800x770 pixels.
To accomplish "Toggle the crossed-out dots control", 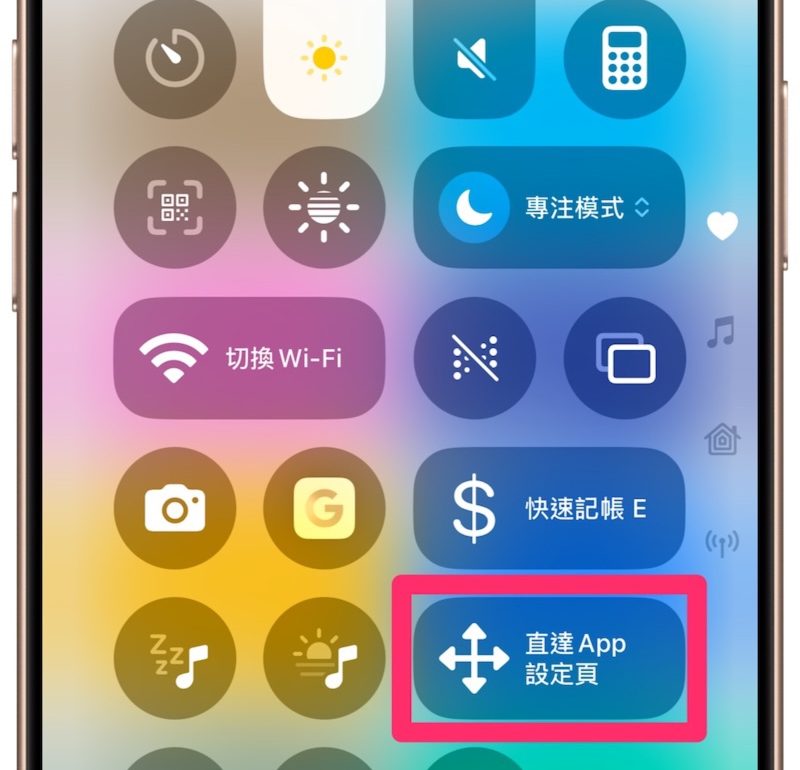I will (x=474, y=358).
